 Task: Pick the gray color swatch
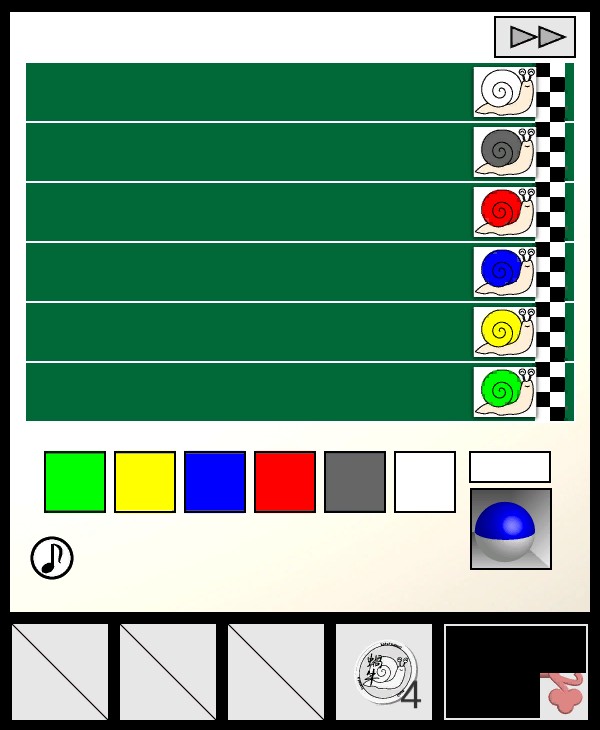(x=355, y=482)
